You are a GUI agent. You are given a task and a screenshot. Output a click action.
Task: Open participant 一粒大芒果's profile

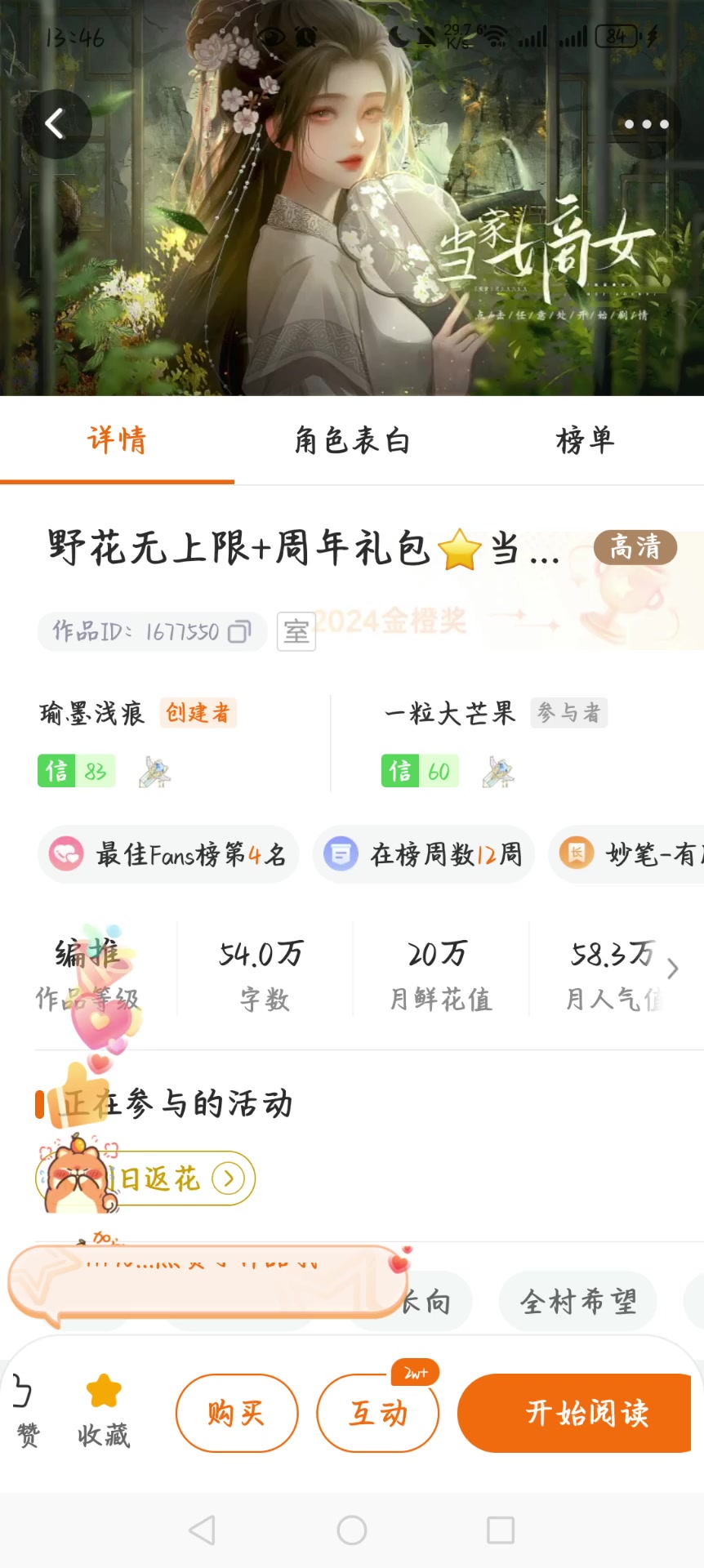point(451,713)
